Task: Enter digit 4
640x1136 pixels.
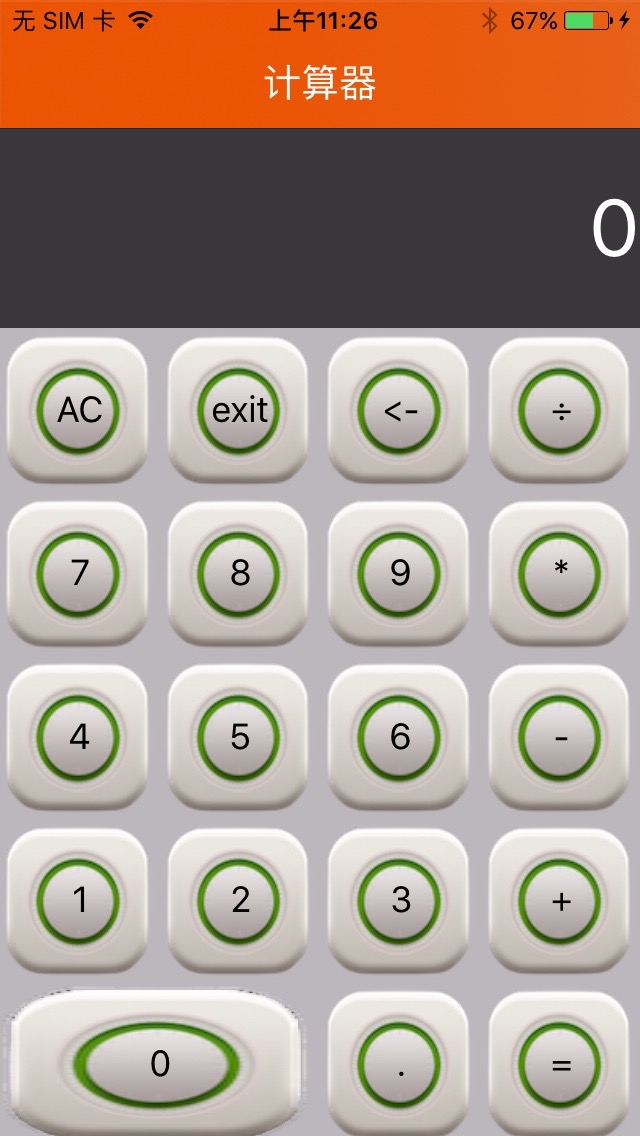Action: pyautogui.click(x=78, y=737)
